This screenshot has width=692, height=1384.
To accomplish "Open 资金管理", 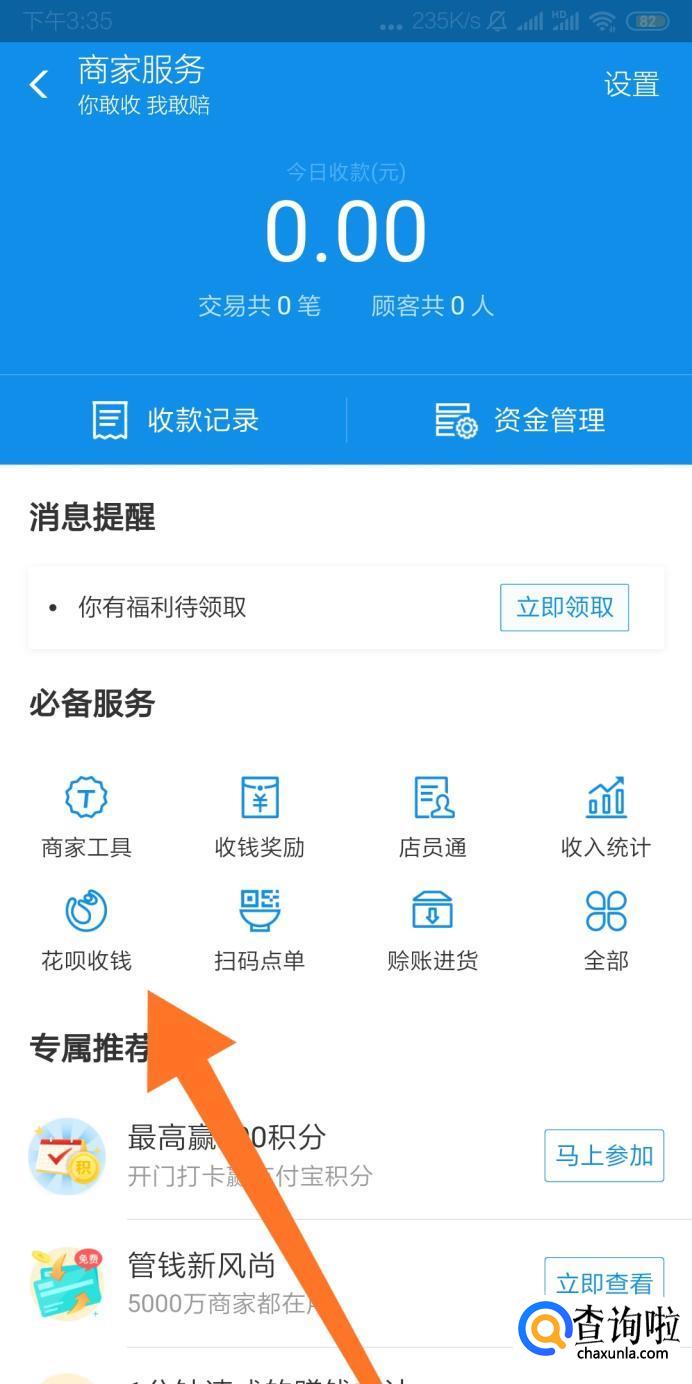I will pos(520,420).
